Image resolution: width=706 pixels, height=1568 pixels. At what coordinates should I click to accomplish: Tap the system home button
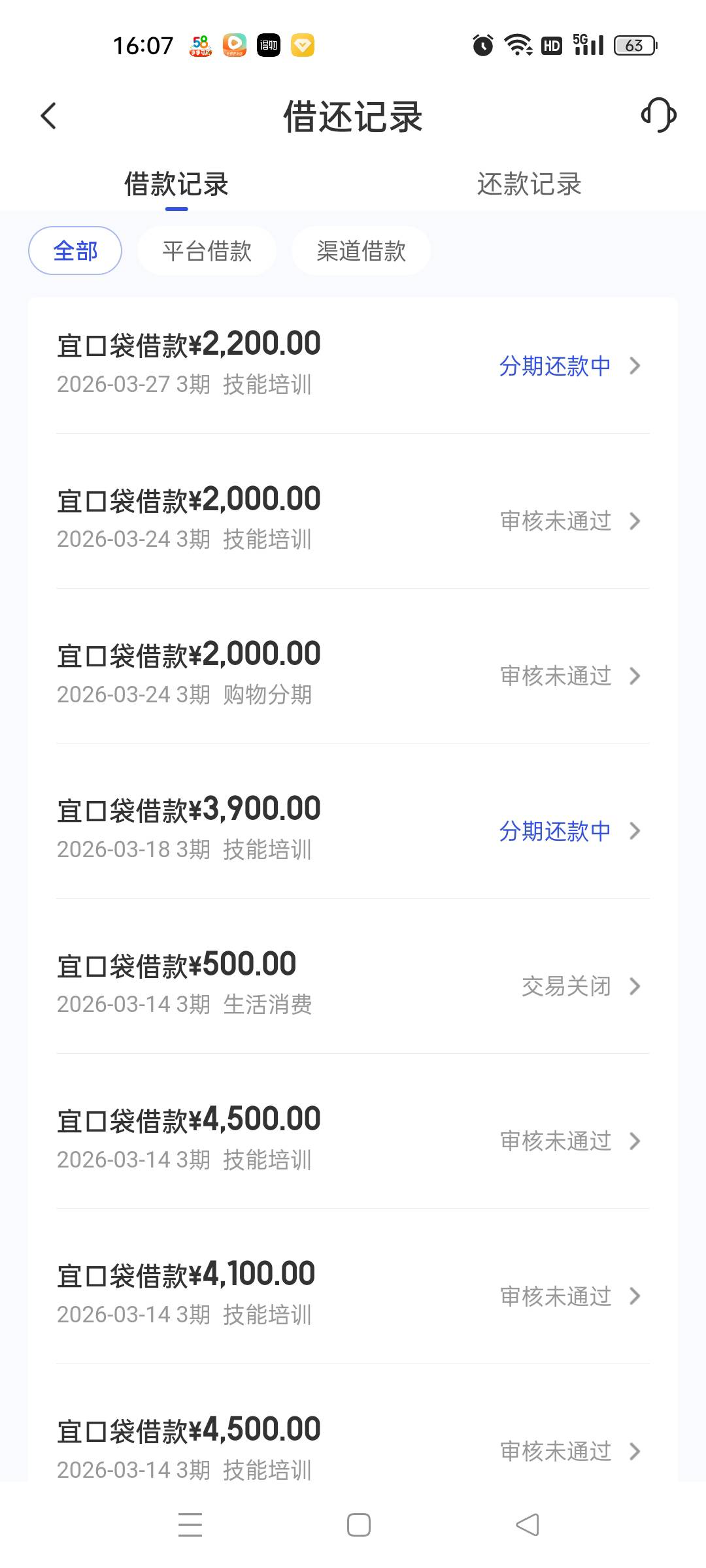(x=358, y=1525)
